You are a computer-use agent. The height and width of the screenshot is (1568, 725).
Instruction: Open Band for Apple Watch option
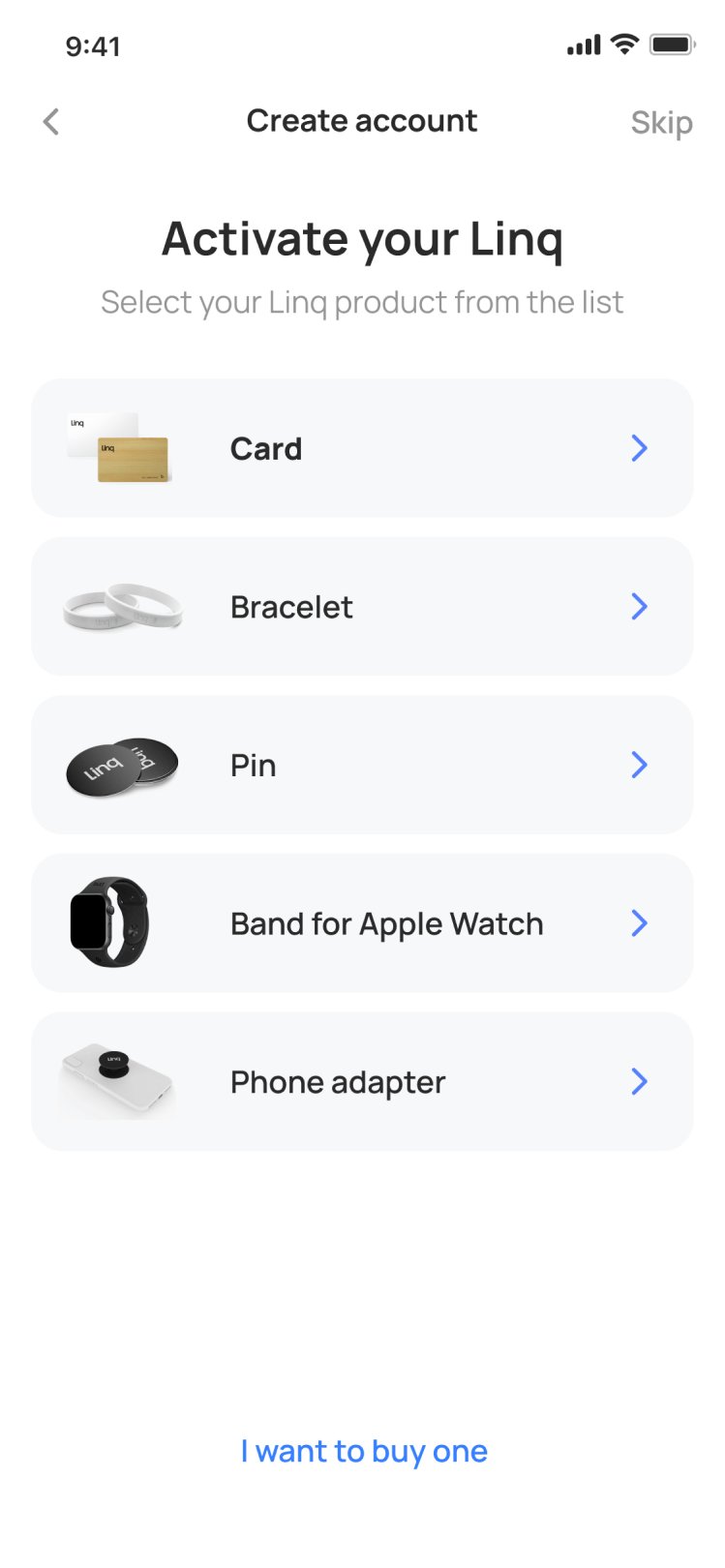pyautogui.click(x=362, y=923)
